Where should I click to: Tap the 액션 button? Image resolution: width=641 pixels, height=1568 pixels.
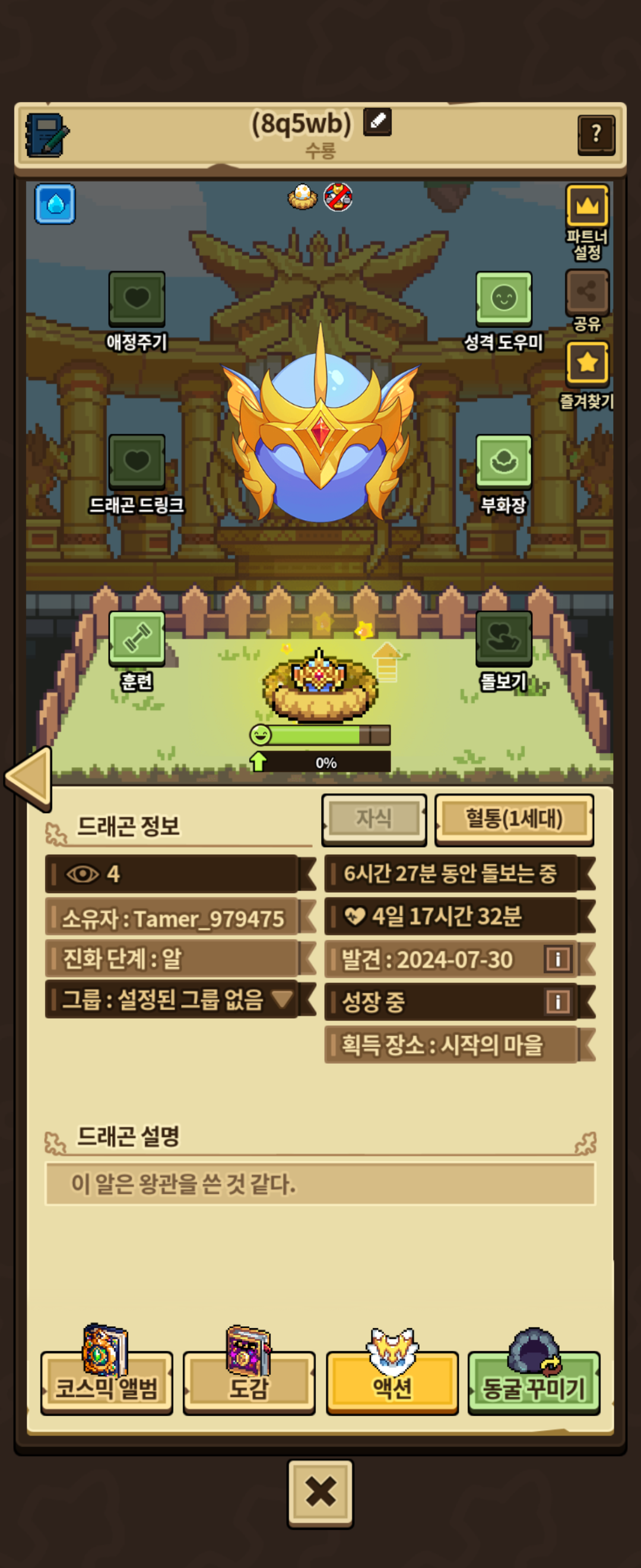(392, 1387)
